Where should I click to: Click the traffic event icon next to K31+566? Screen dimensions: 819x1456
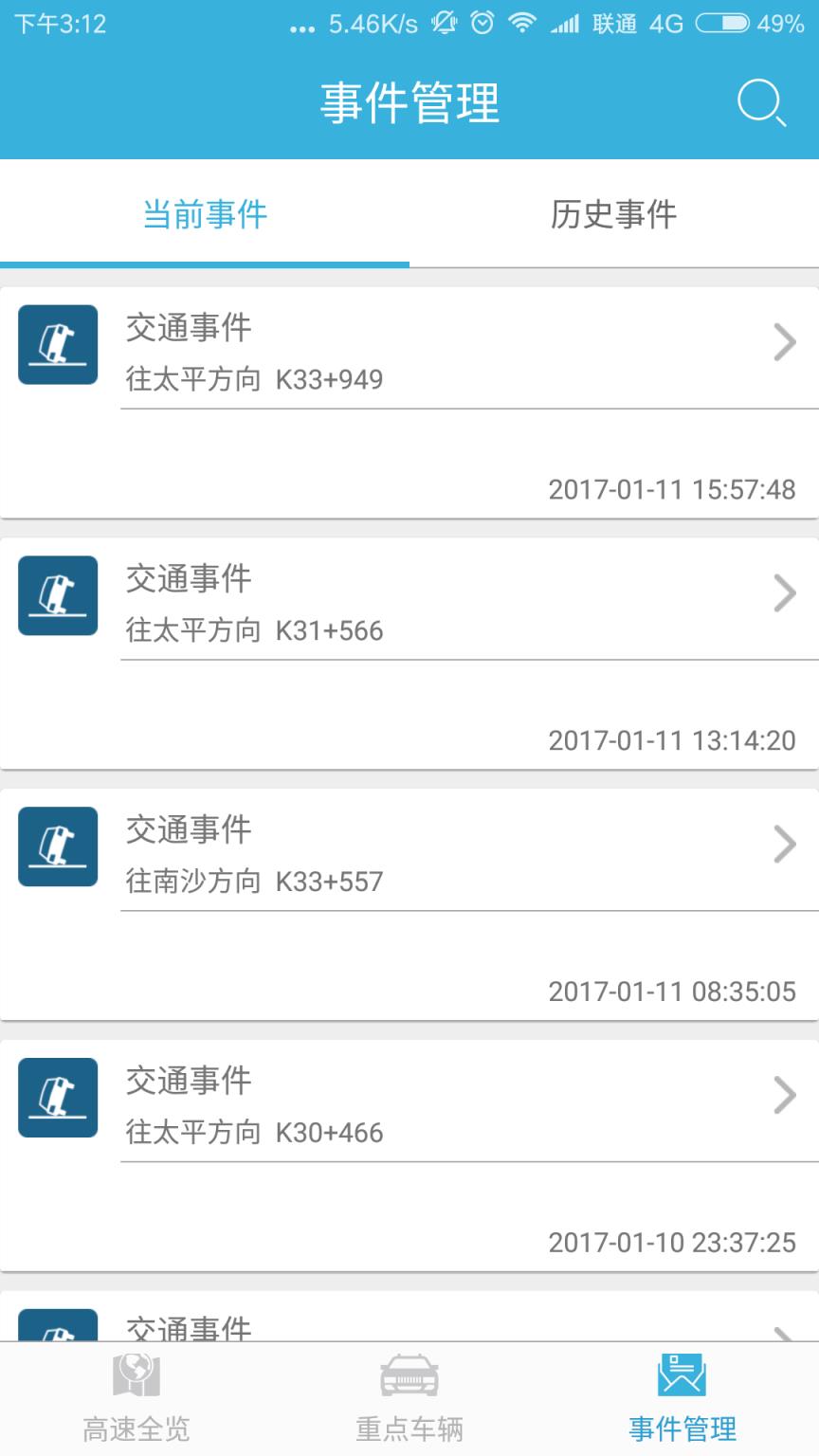point(57,595)
